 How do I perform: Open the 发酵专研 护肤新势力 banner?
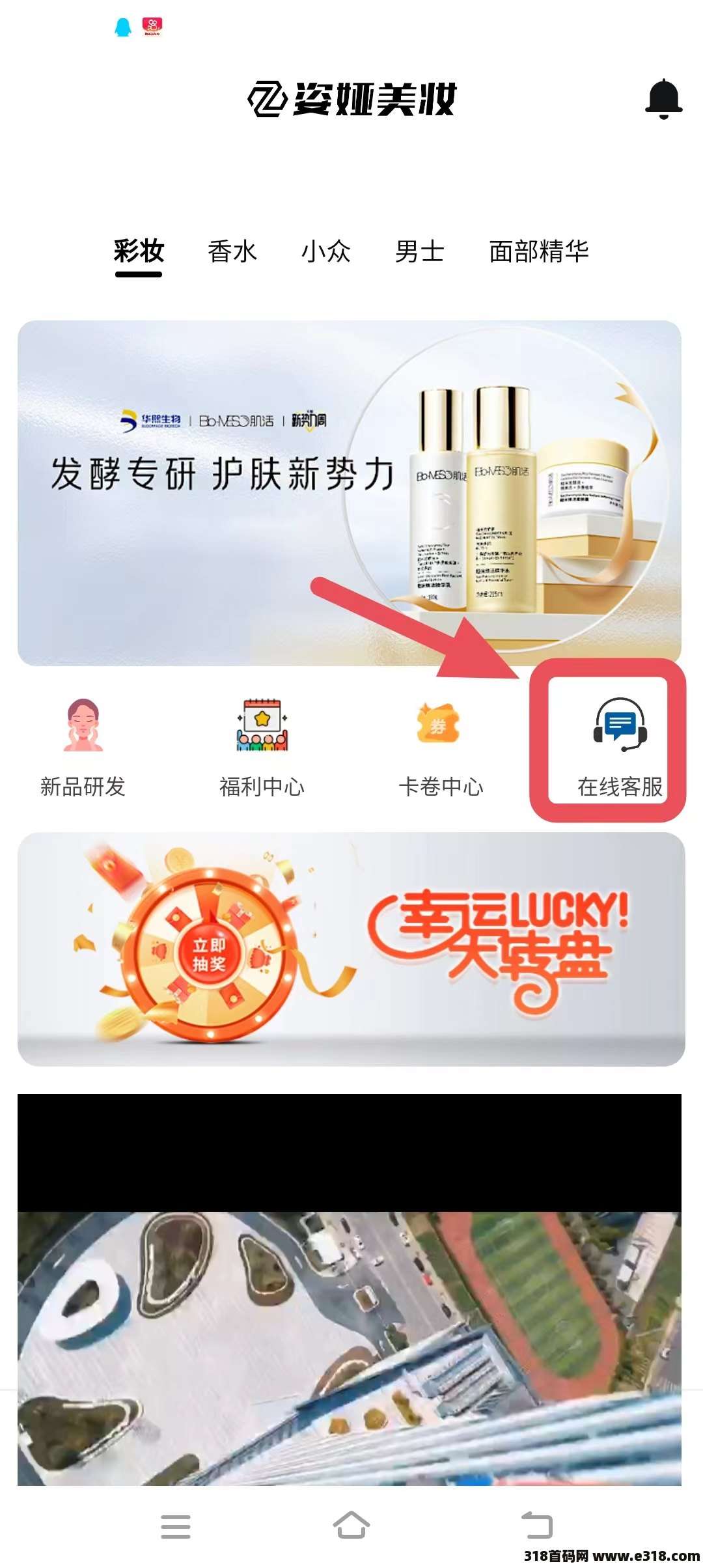click(350, 493)
